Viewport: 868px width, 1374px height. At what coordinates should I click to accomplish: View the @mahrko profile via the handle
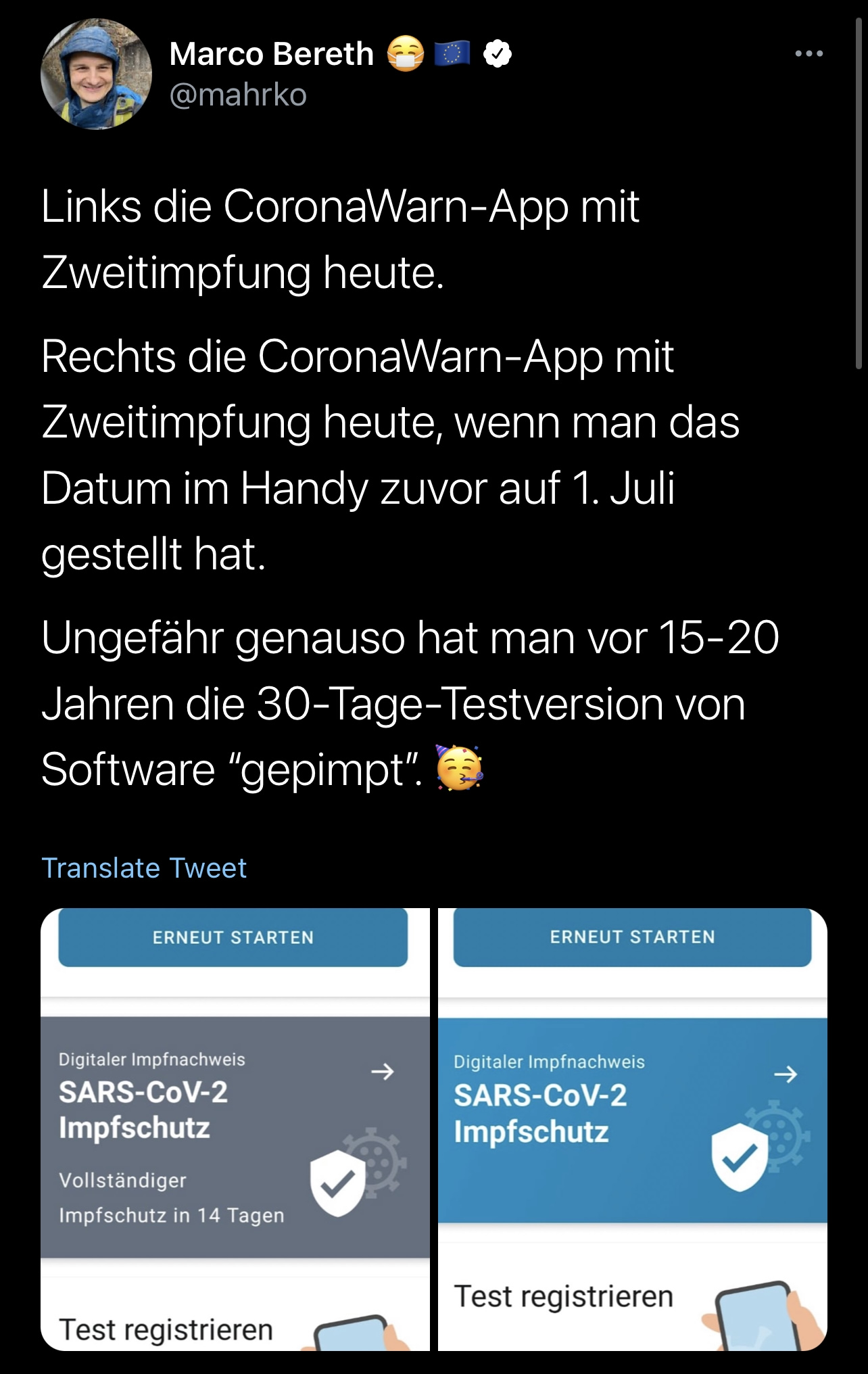pyautogui.click(x=238, y=95)
